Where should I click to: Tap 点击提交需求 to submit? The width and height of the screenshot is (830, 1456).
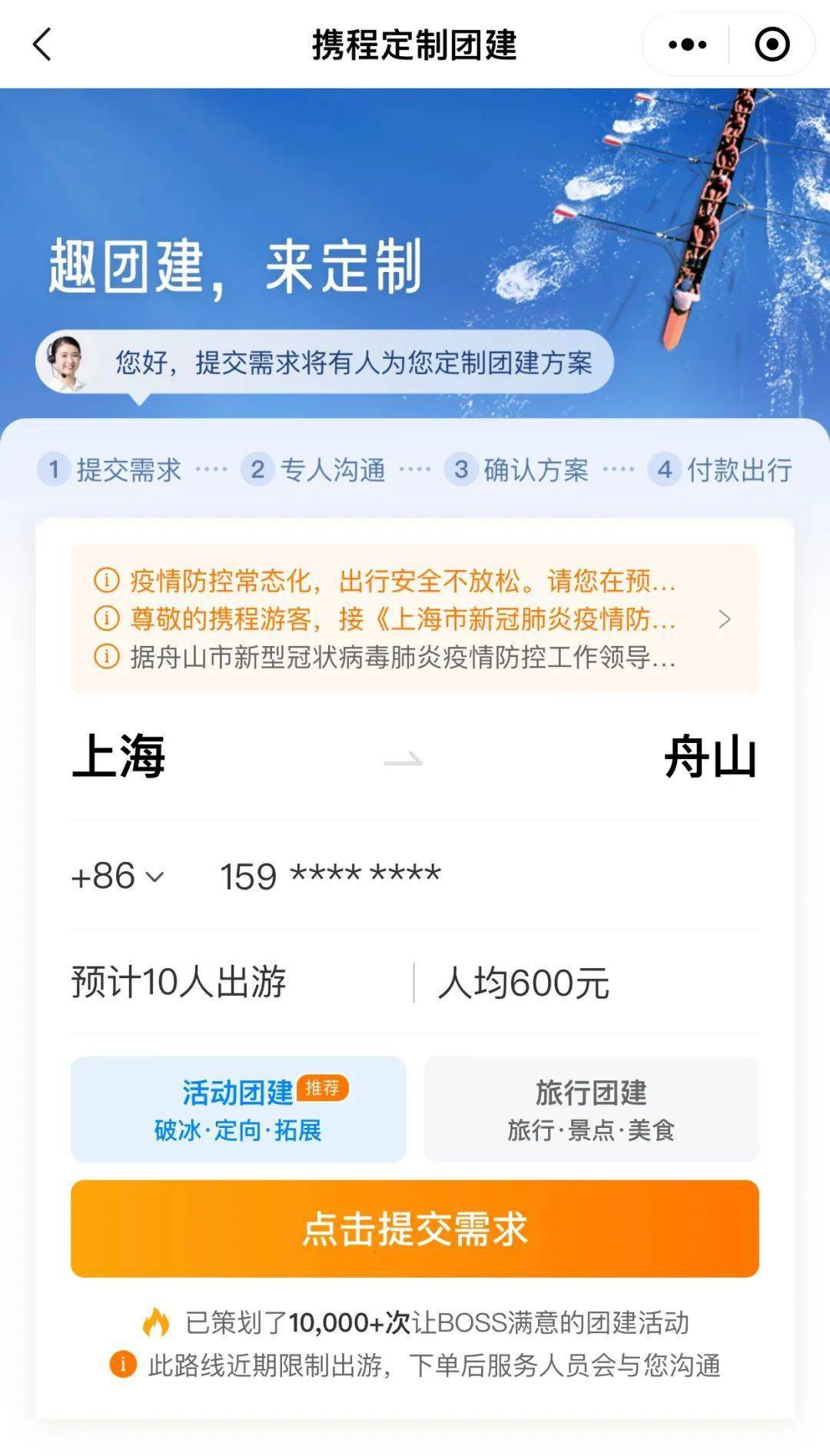click(x=415, y=1229)
